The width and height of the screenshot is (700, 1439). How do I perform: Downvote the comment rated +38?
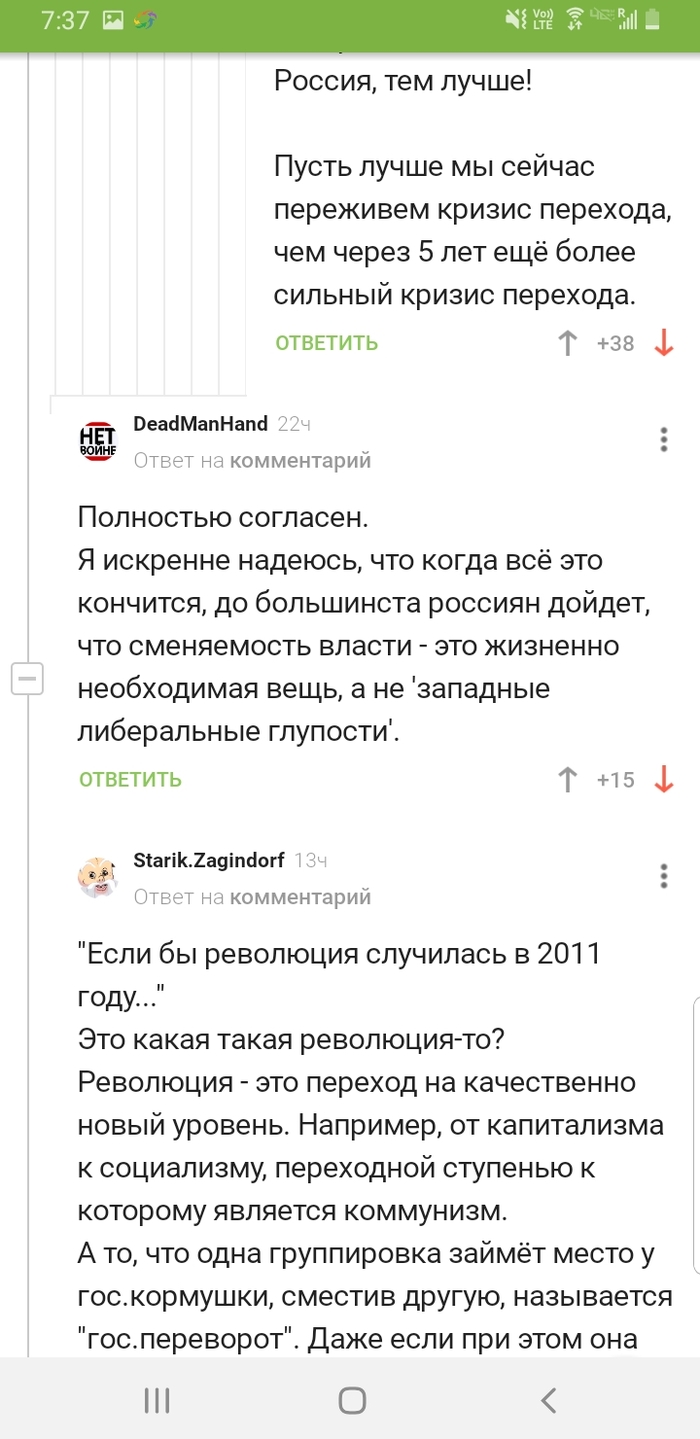[663, 344]
